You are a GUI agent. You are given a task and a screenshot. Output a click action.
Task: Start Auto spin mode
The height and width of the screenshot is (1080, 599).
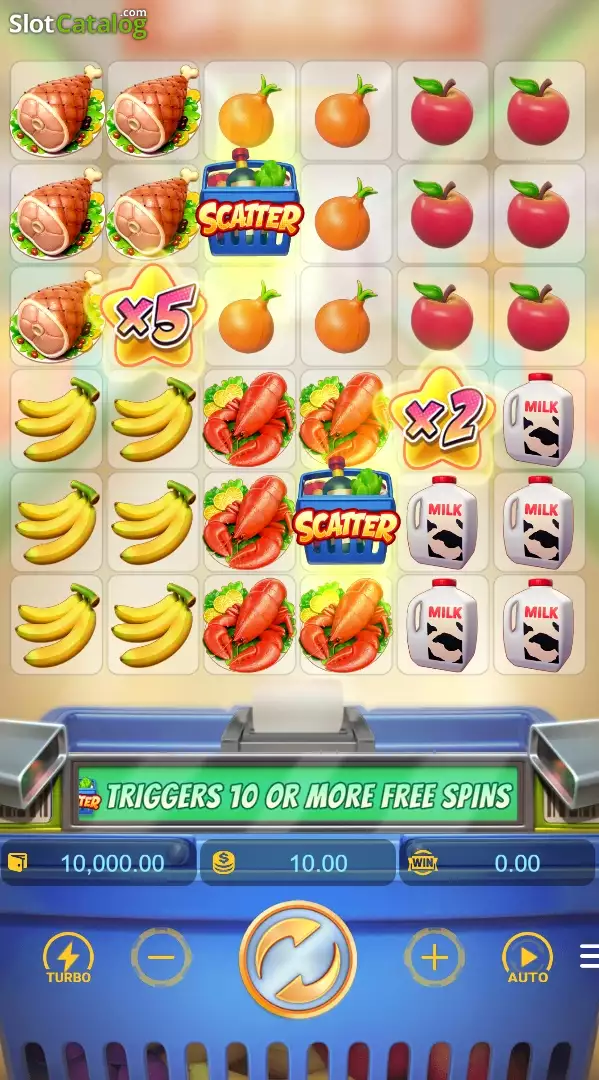click(x=527, y=957)
